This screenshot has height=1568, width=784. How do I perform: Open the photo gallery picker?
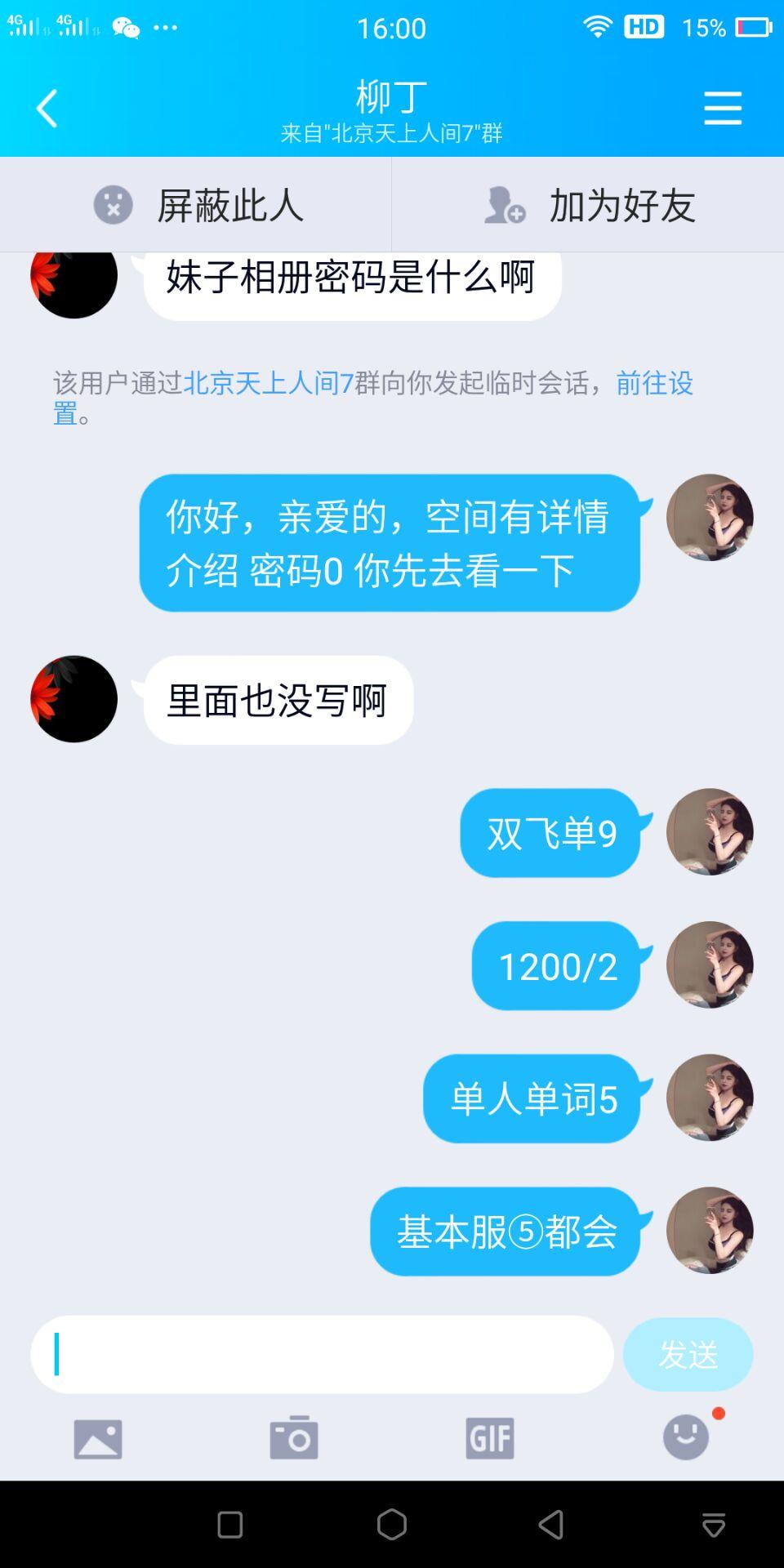[98, 1438]
